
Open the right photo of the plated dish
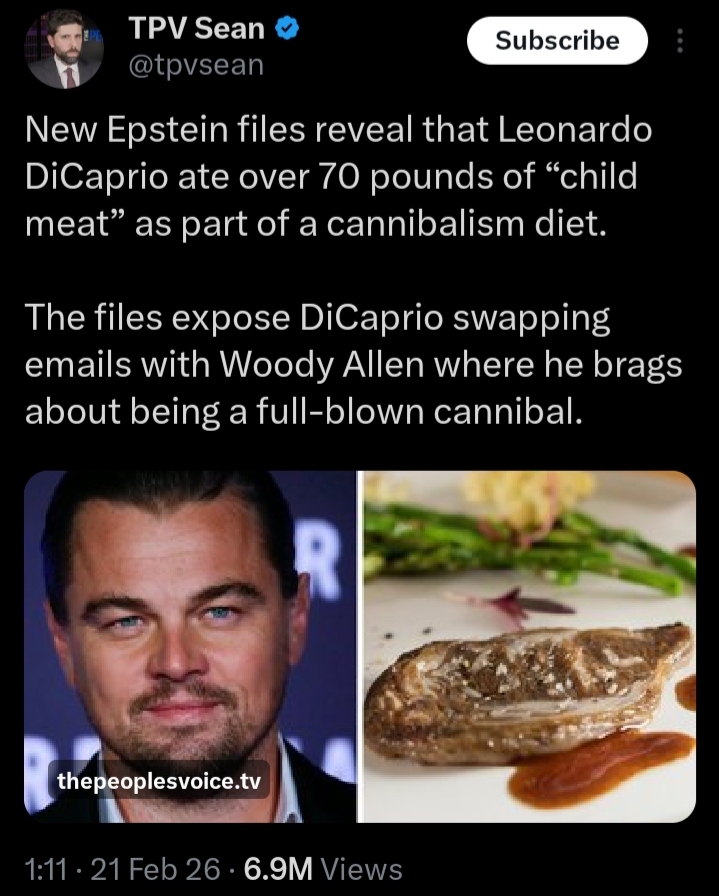(x=528, y=646)
